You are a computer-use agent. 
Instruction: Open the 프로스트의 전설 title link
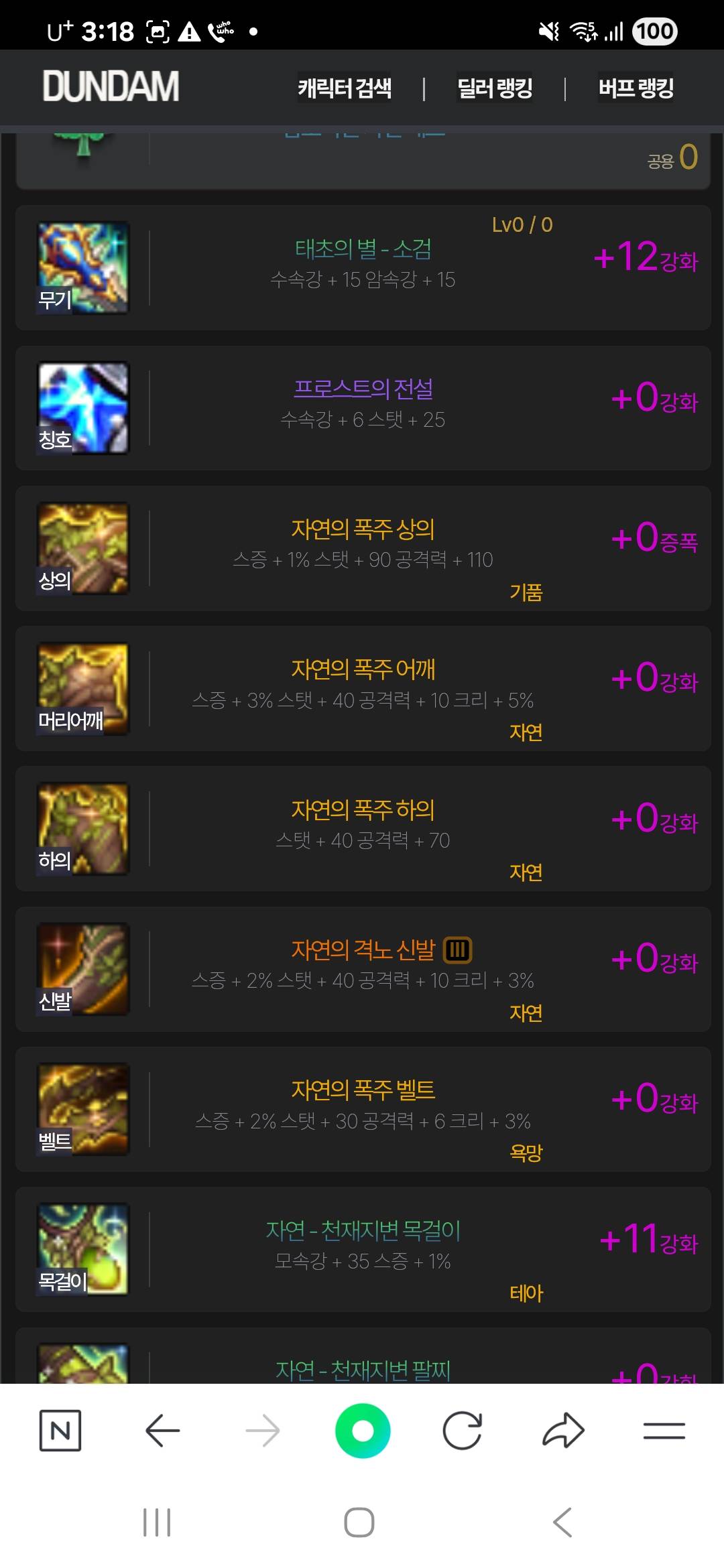[363, 389]
